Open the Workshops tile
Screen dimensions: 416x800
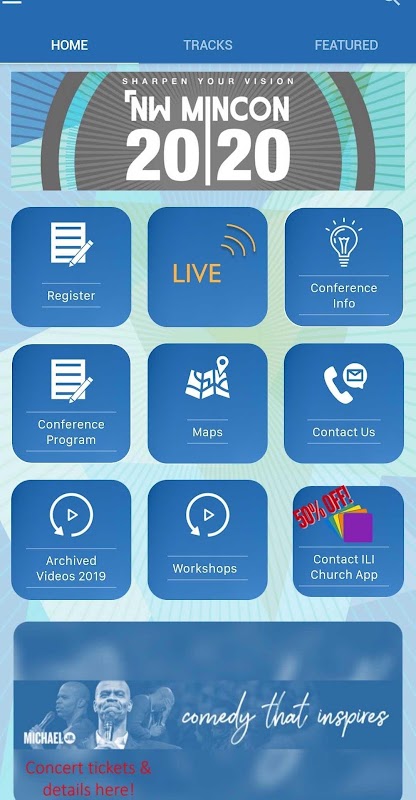(208, 540)
